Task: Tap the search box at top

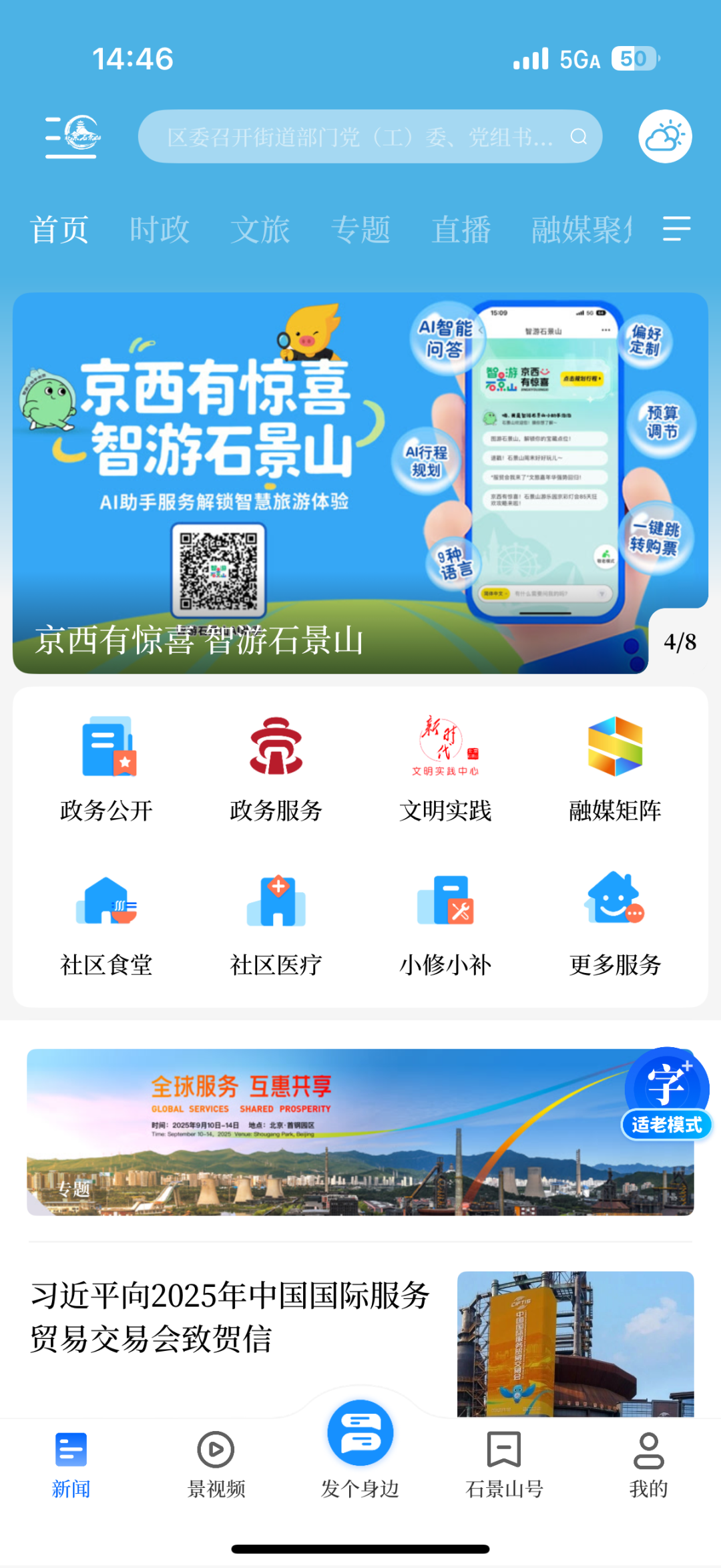Action: [x=360, y=137]
